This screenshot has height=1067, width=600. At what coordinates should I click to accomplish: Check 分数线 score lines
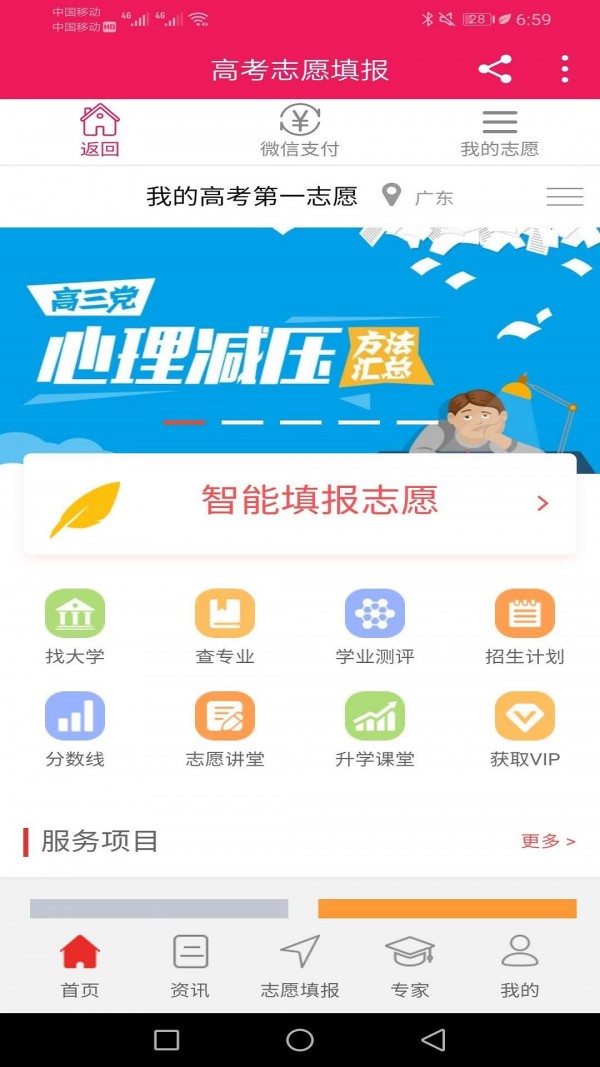(75, 730)
